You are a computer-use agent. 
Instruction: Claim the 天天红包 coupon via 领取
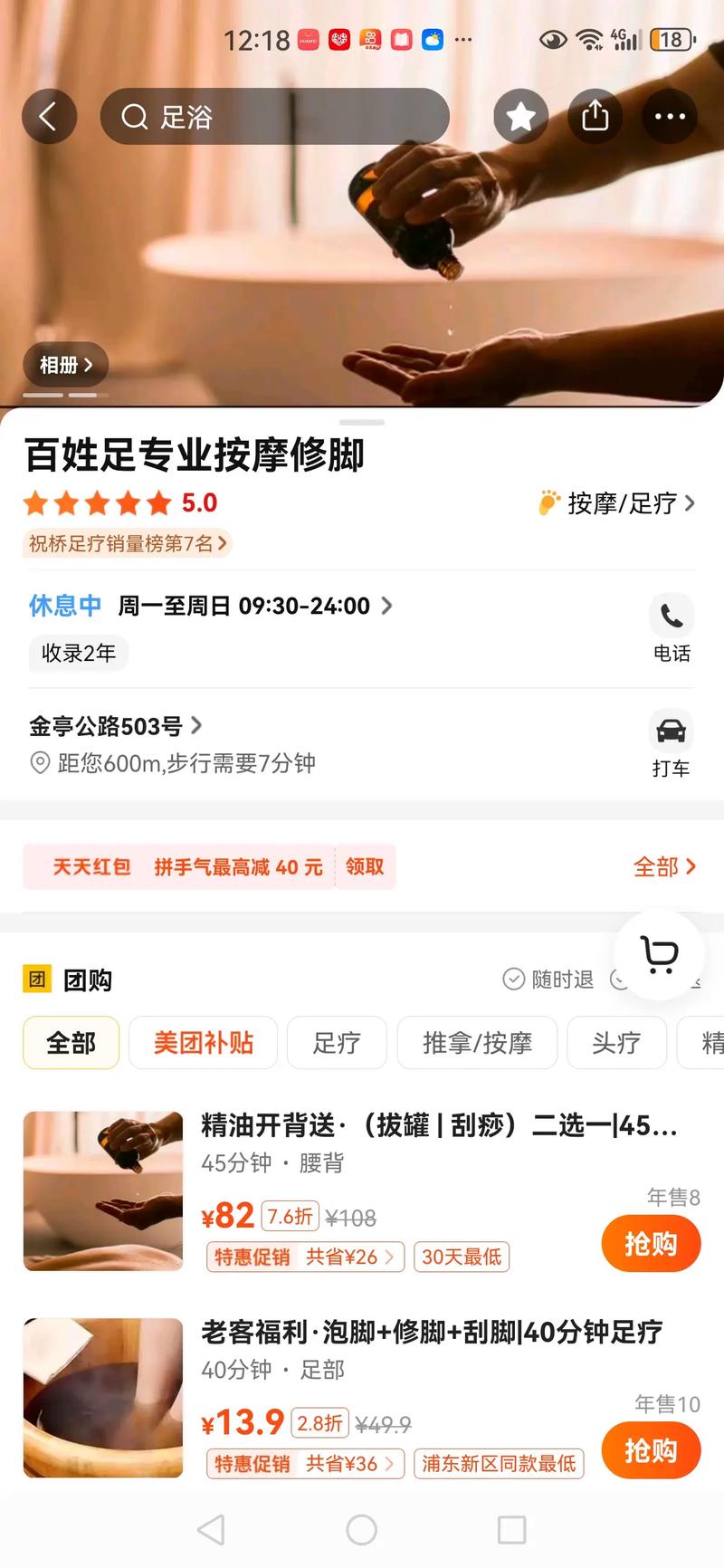pyautogui.click(x=365, y=866)
